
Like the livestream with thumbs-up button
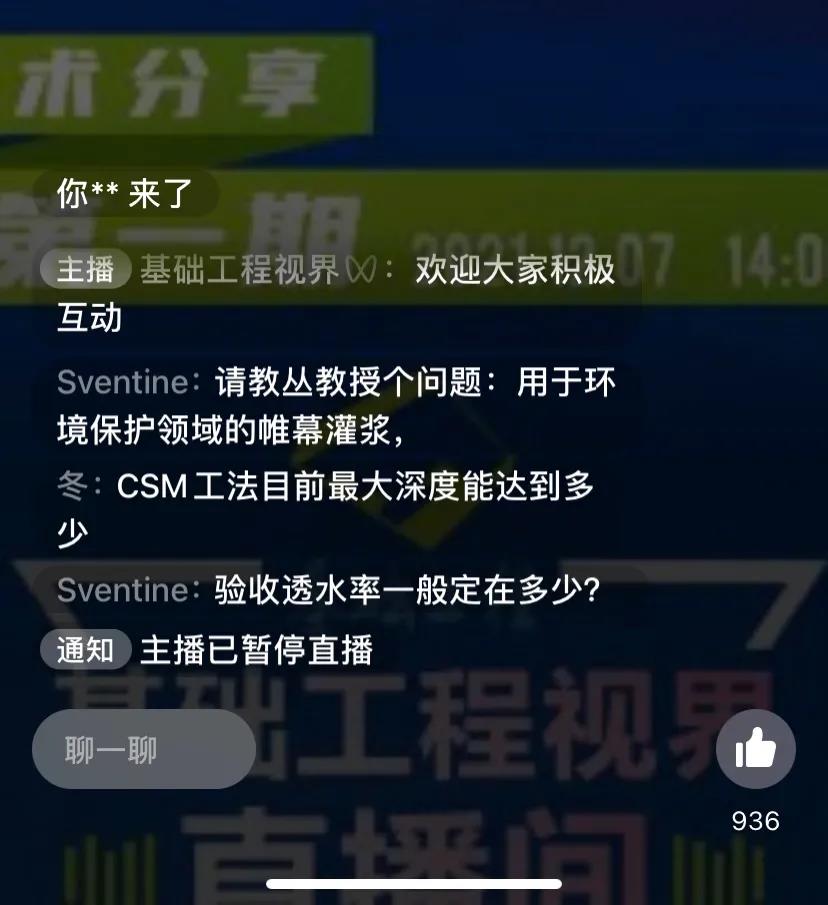pyautogui.click(x=755, y=749)
